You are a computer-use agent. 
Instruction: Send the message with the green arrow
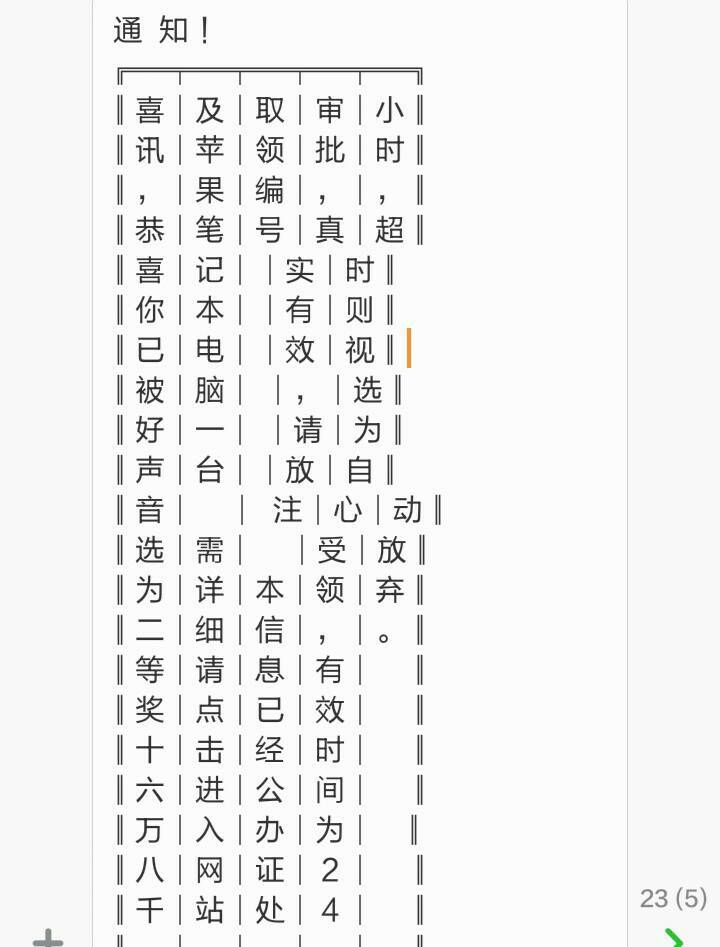coord(674,937)
